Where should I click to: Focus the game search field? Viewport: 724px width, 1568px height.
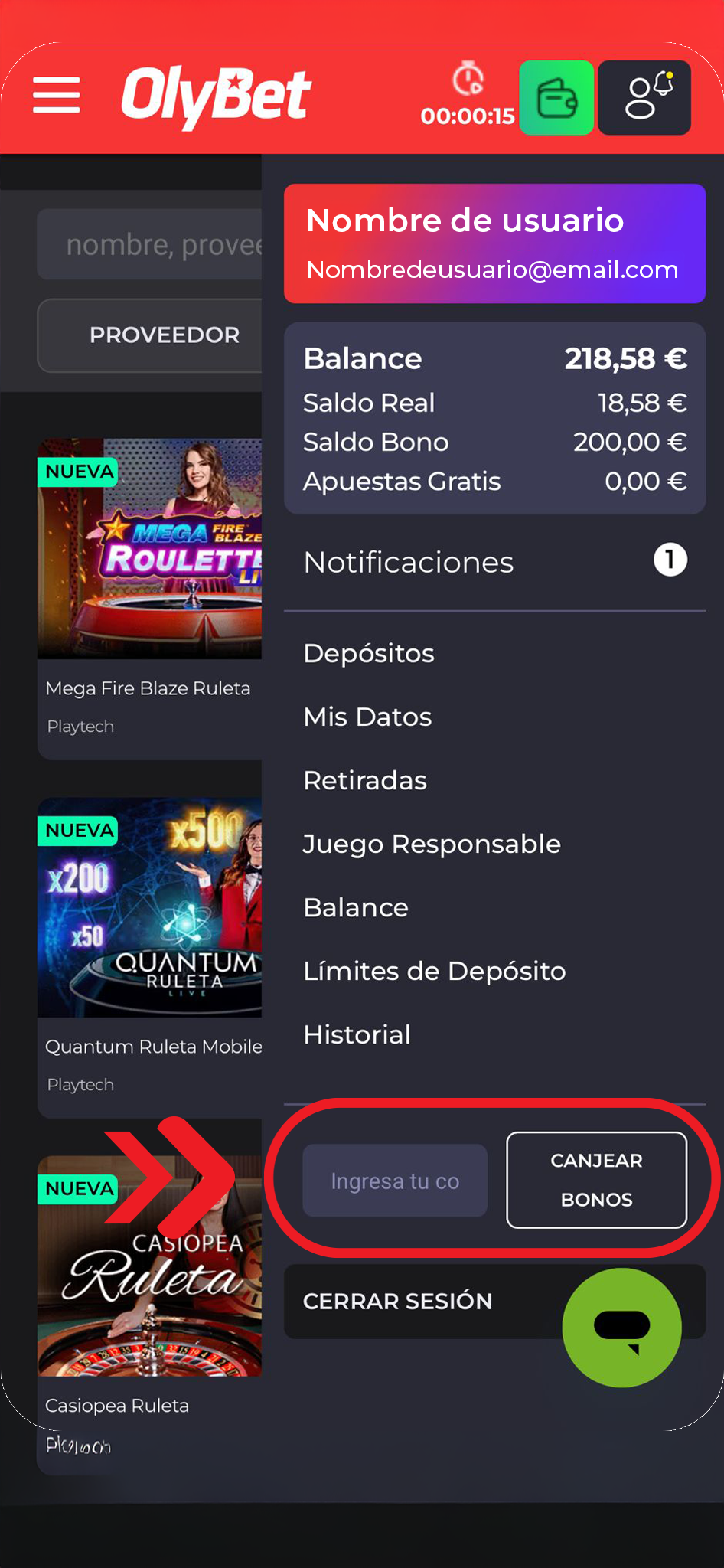pos(153,245)
